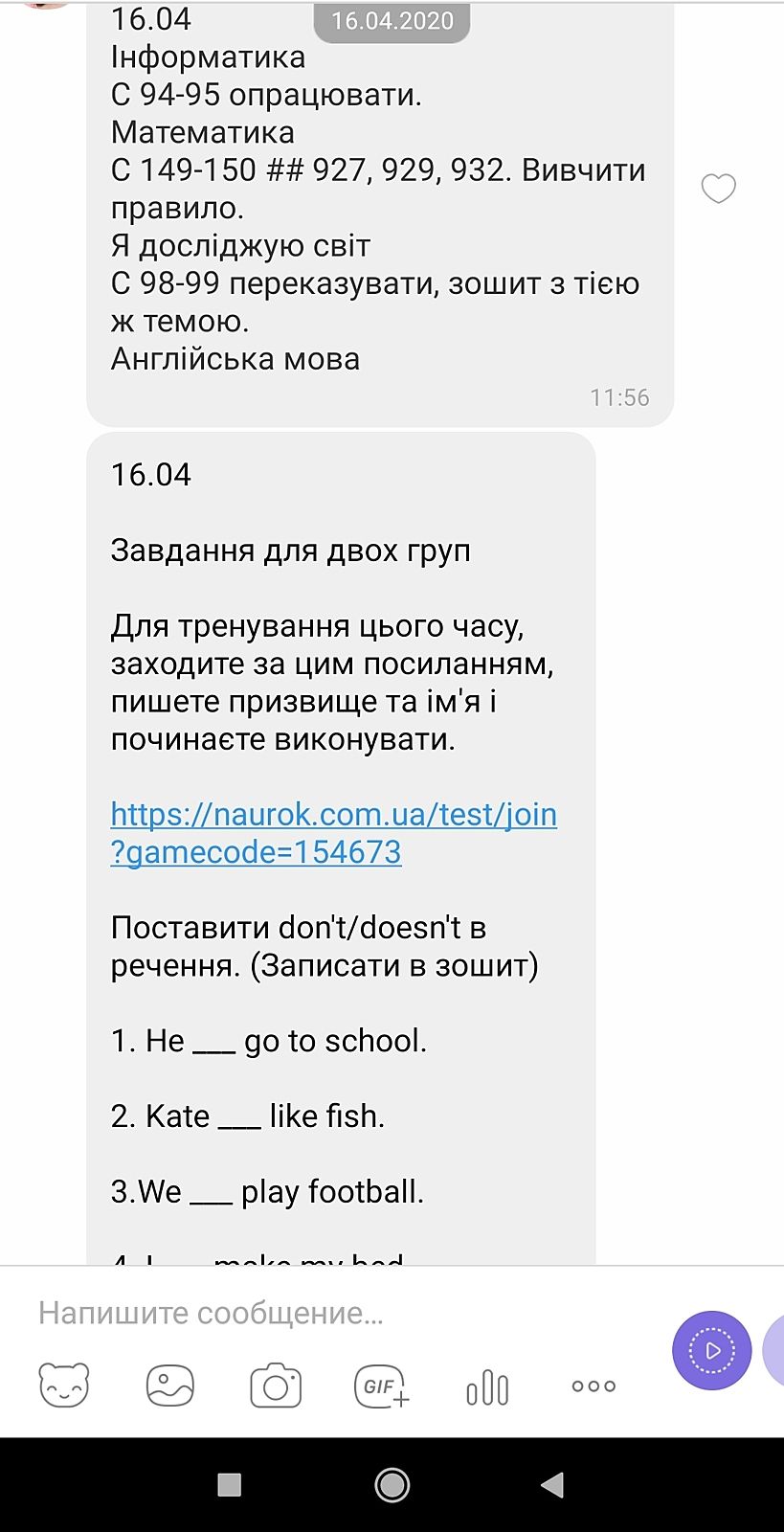Like the 16.04 homework message
The width and height of the screenshot is (784, 1532).
coord(718,189)
